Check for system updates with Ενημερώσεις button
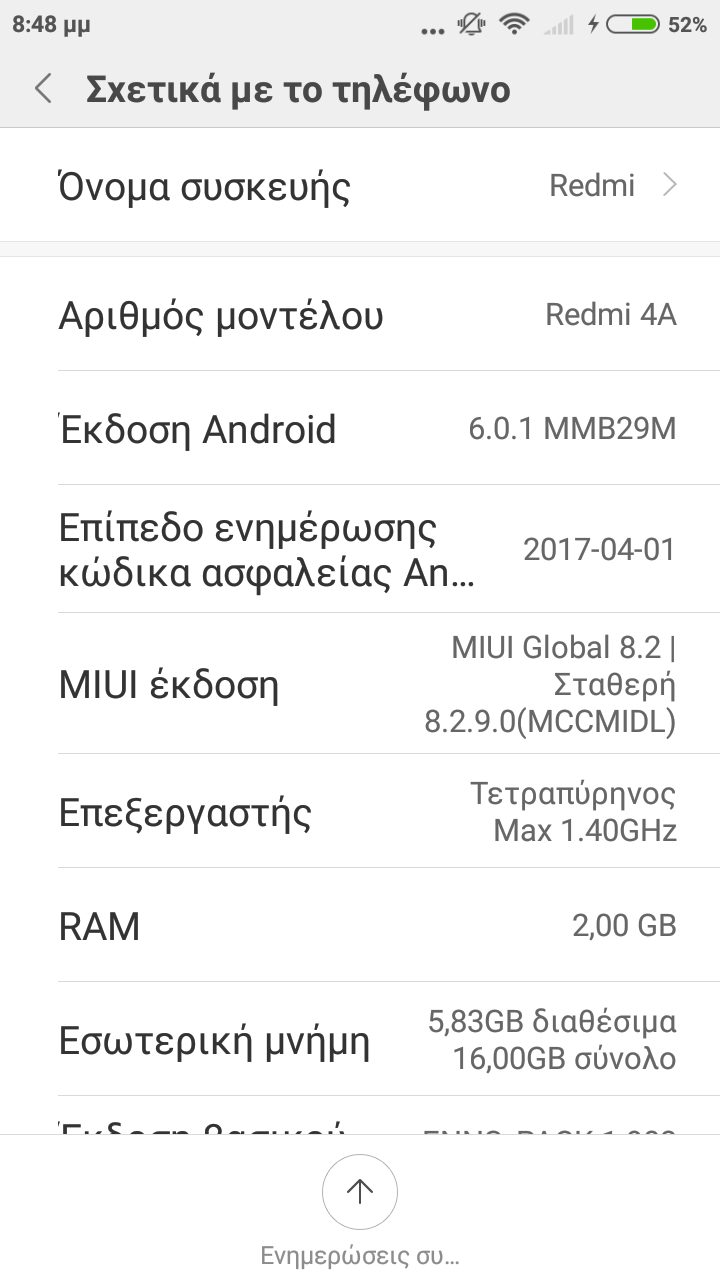 [360, 1192]
